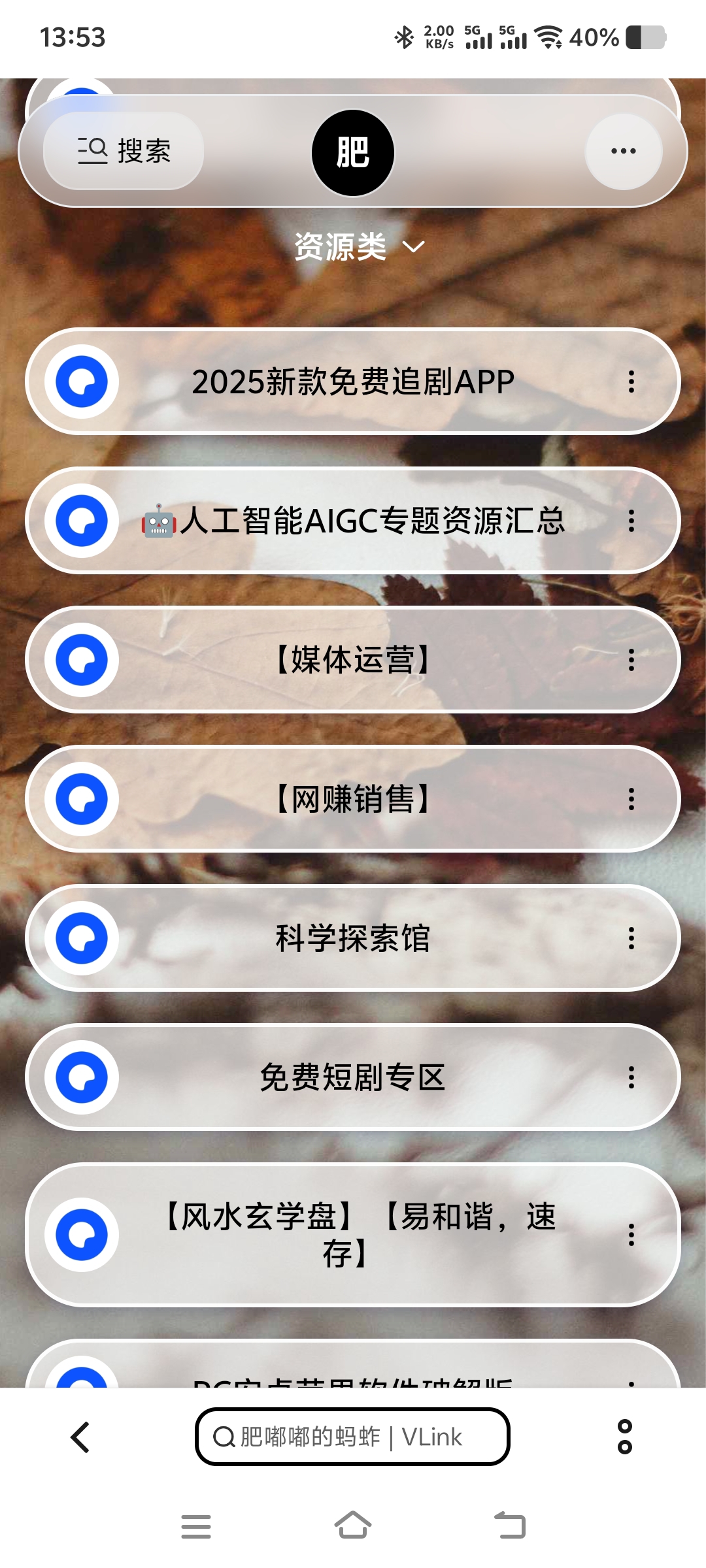The image size is (706, 1568).
Task: Open the browser menu with two circles
Action: (x=624, y=1437)
